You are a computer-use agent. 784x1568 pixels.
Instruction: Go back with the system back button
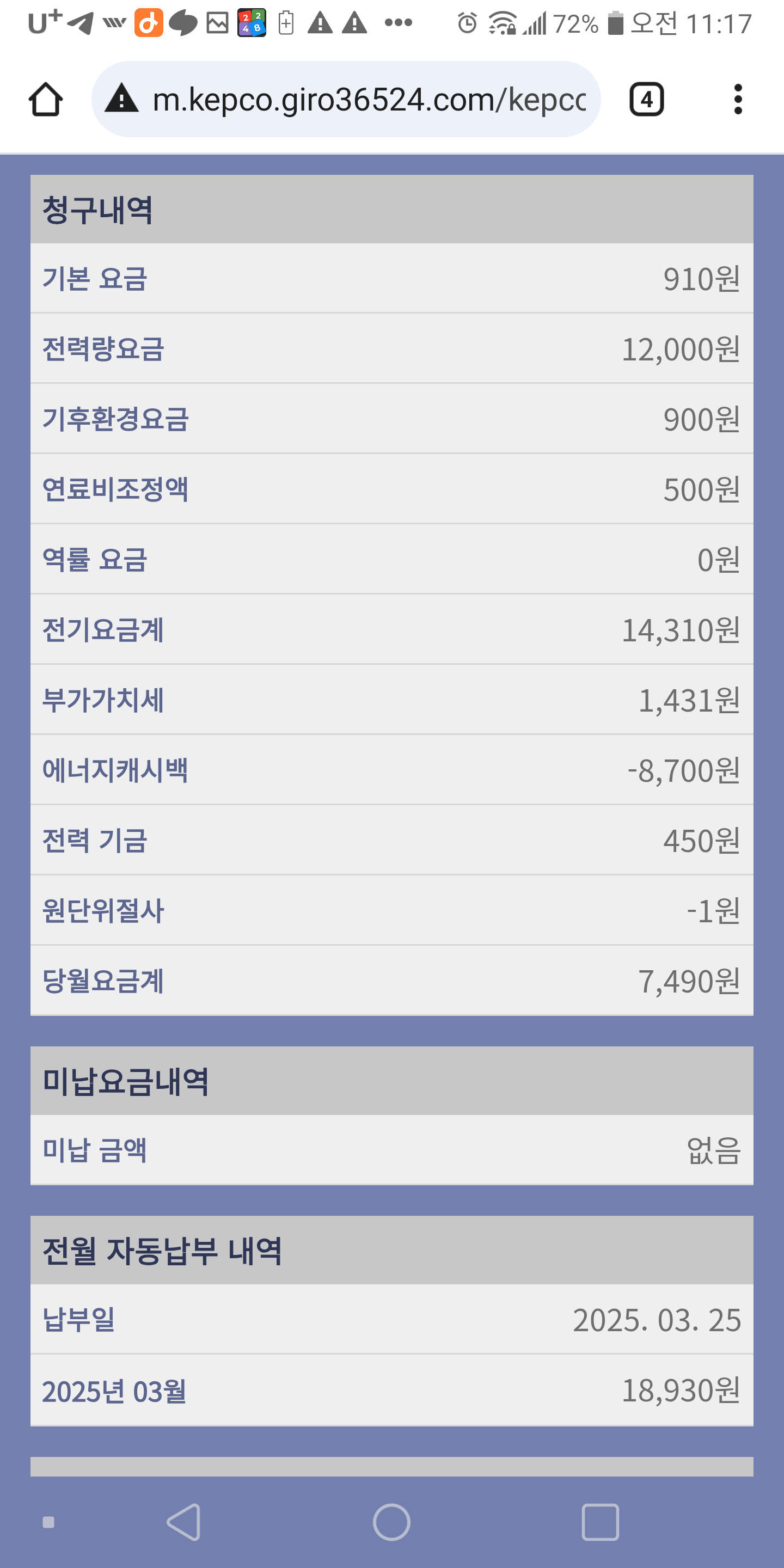pos(184,1522)
